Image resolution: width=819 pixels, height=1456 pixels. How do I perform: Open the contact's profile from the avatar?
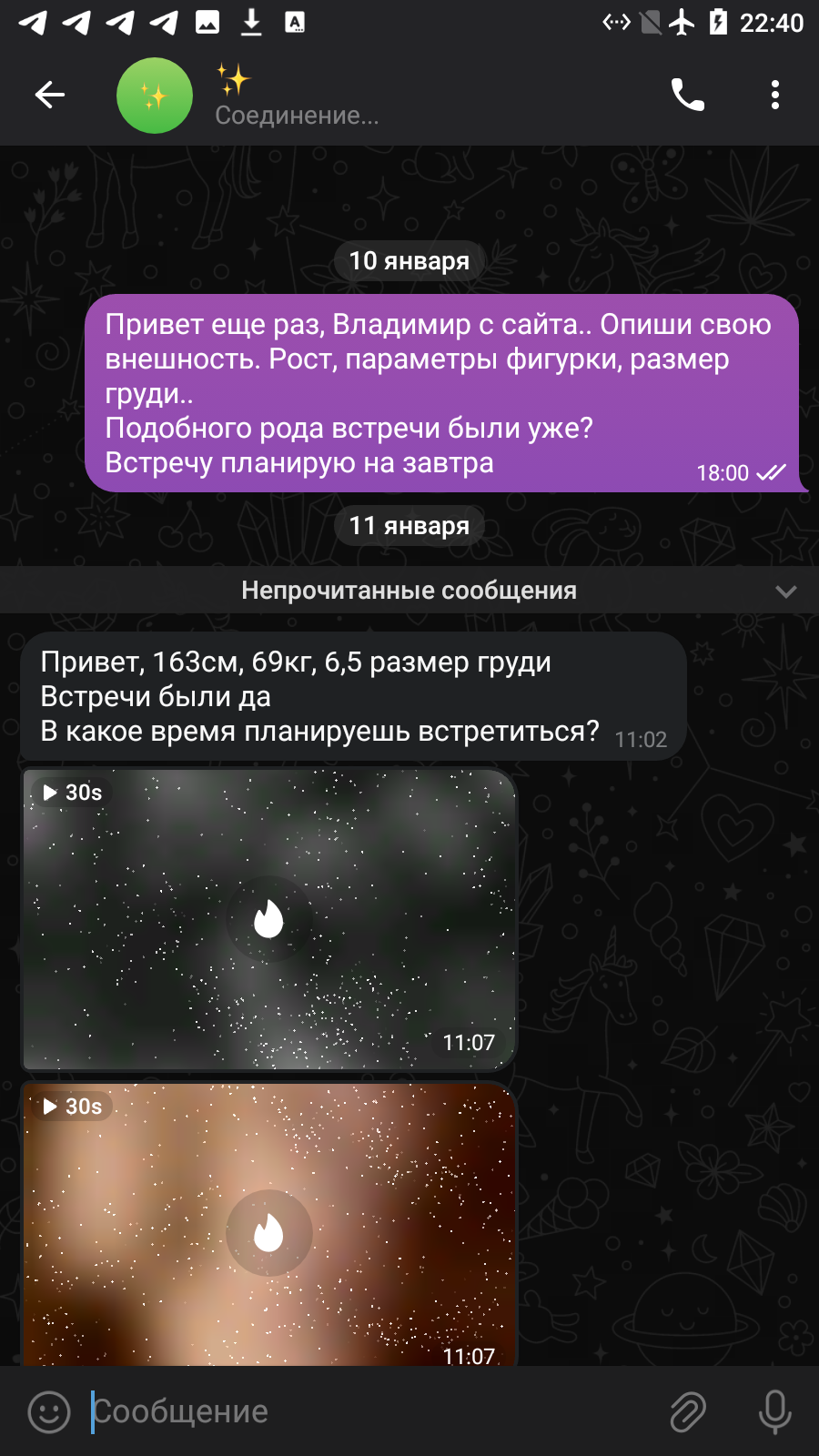155,96
